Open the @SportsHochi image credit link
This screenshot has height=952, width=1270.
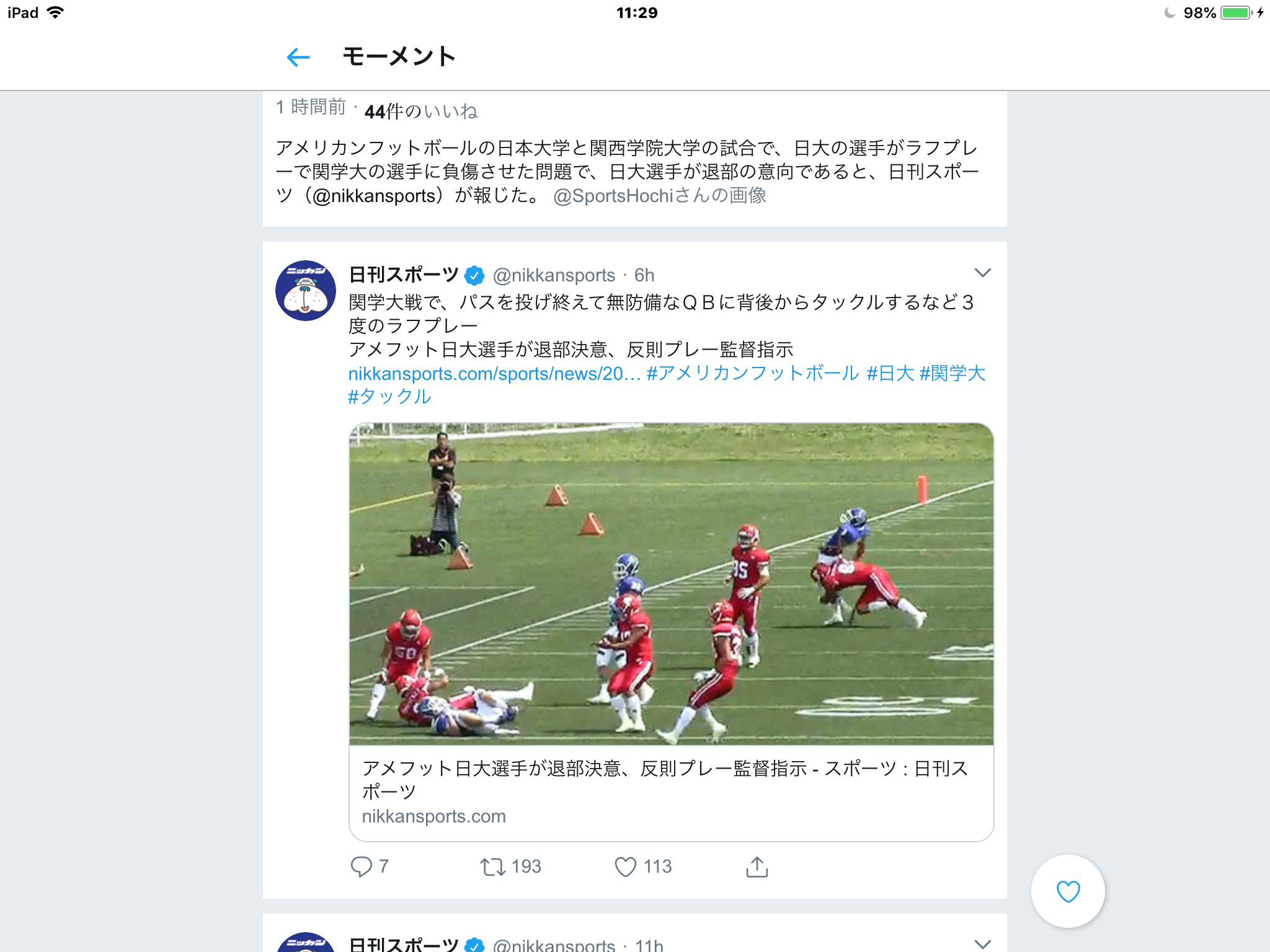click(x=659, y=196)
